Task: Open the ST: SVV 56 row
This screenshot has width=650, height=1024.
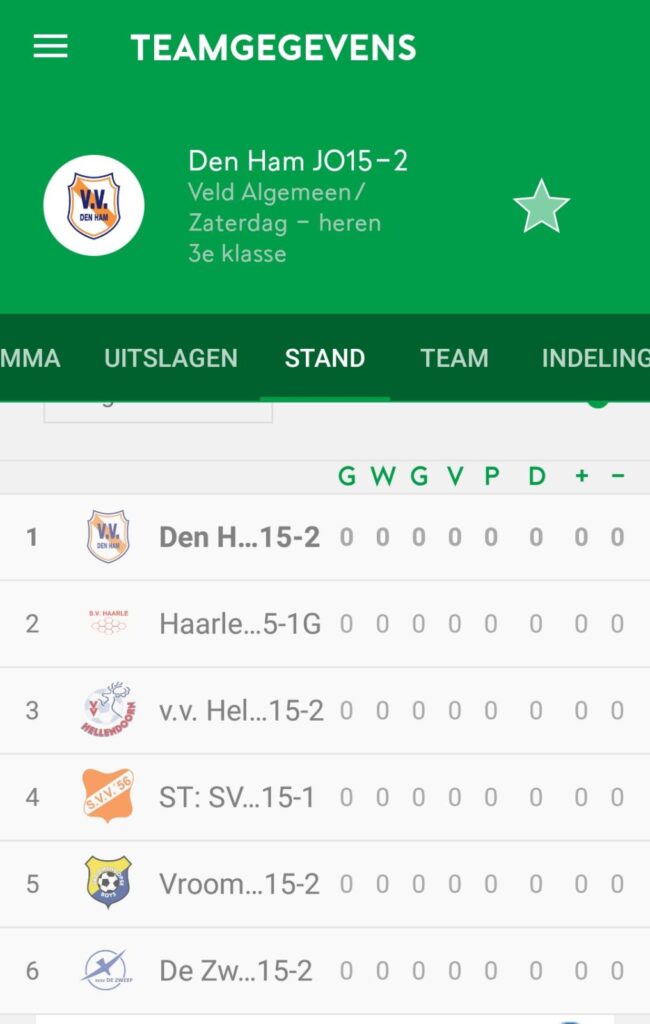Action: 237,797
